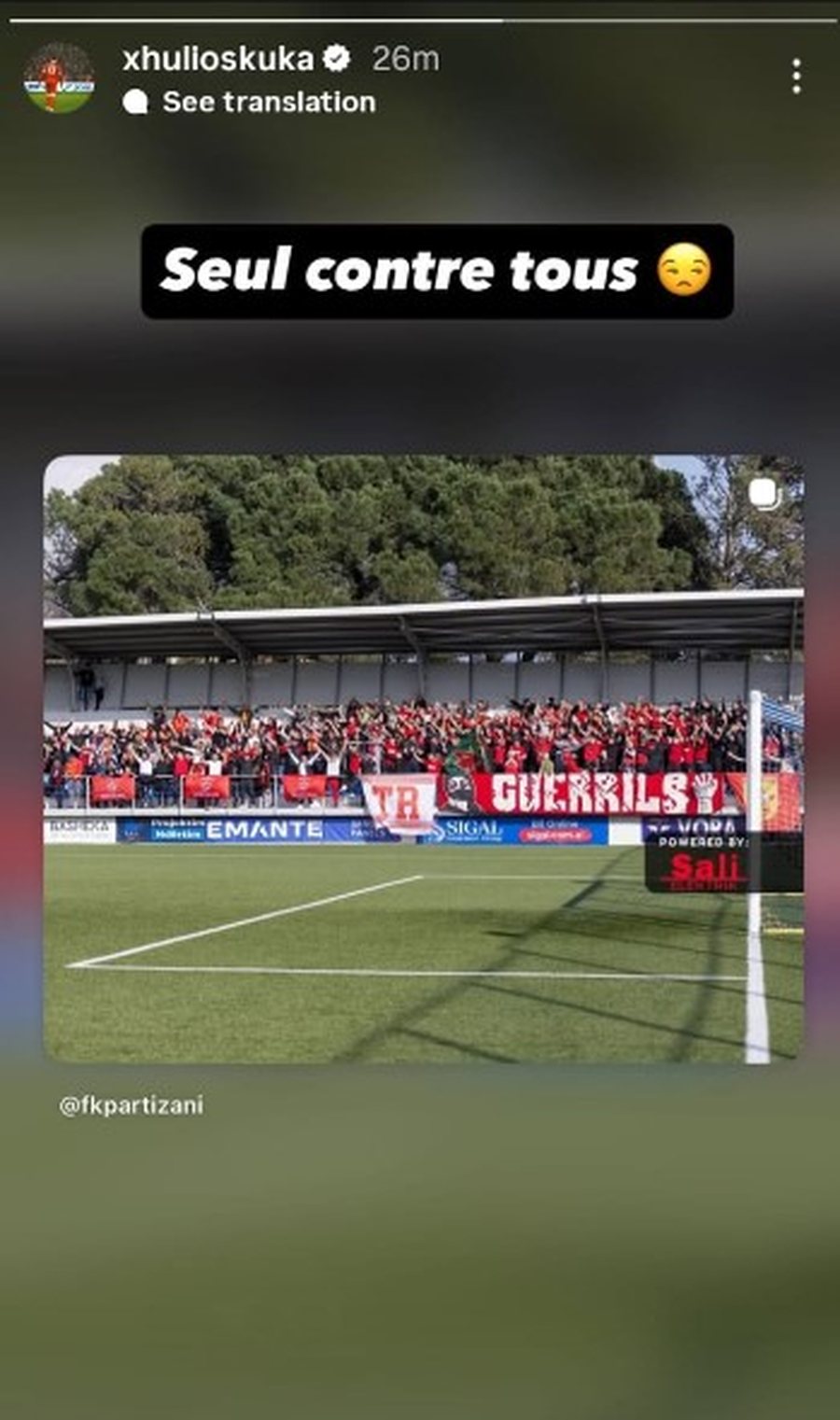The image size is (840, 1420).
Task: Open the xhulioskuka username link
Action: coord(217,59)
